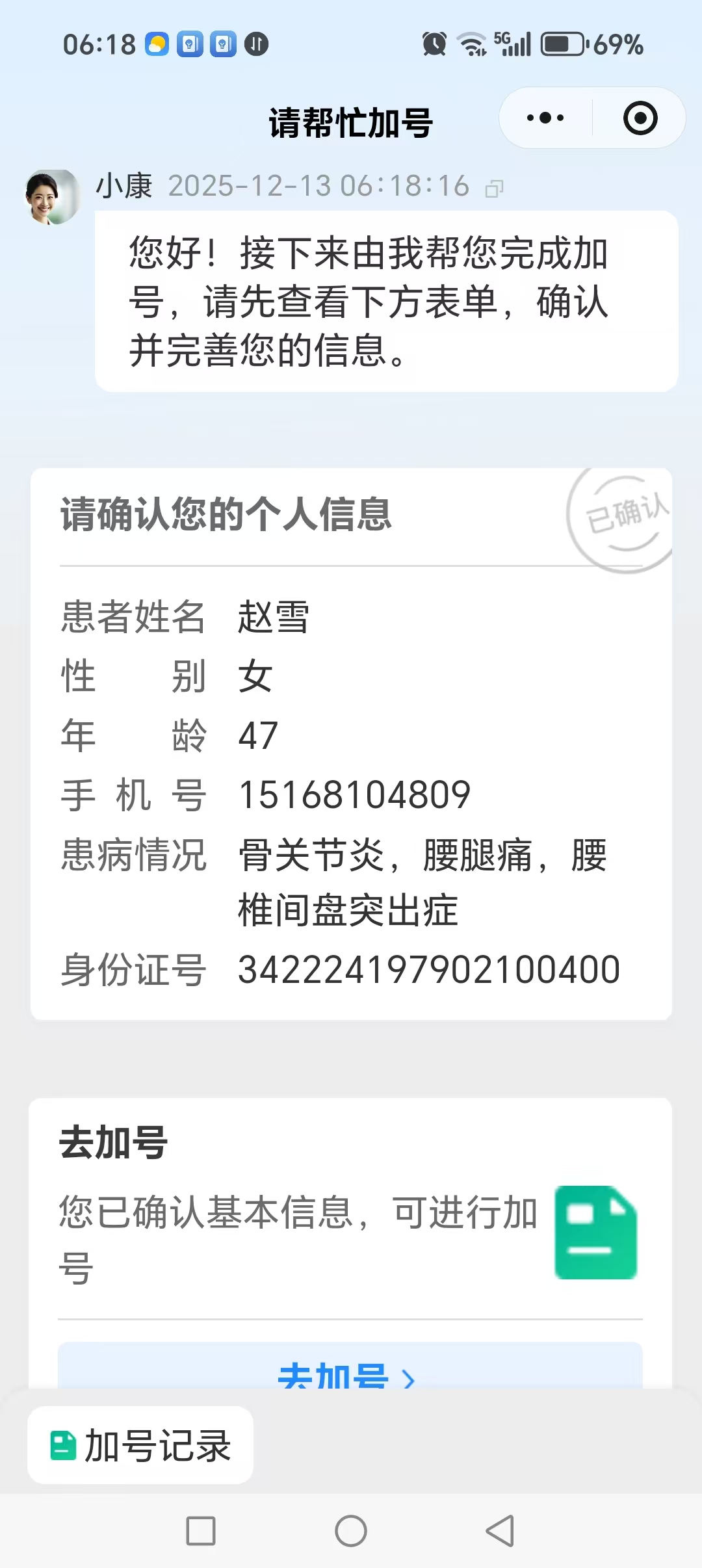Go back using the system back button
The image size is (702, 1568).
tap(500, 1531)
